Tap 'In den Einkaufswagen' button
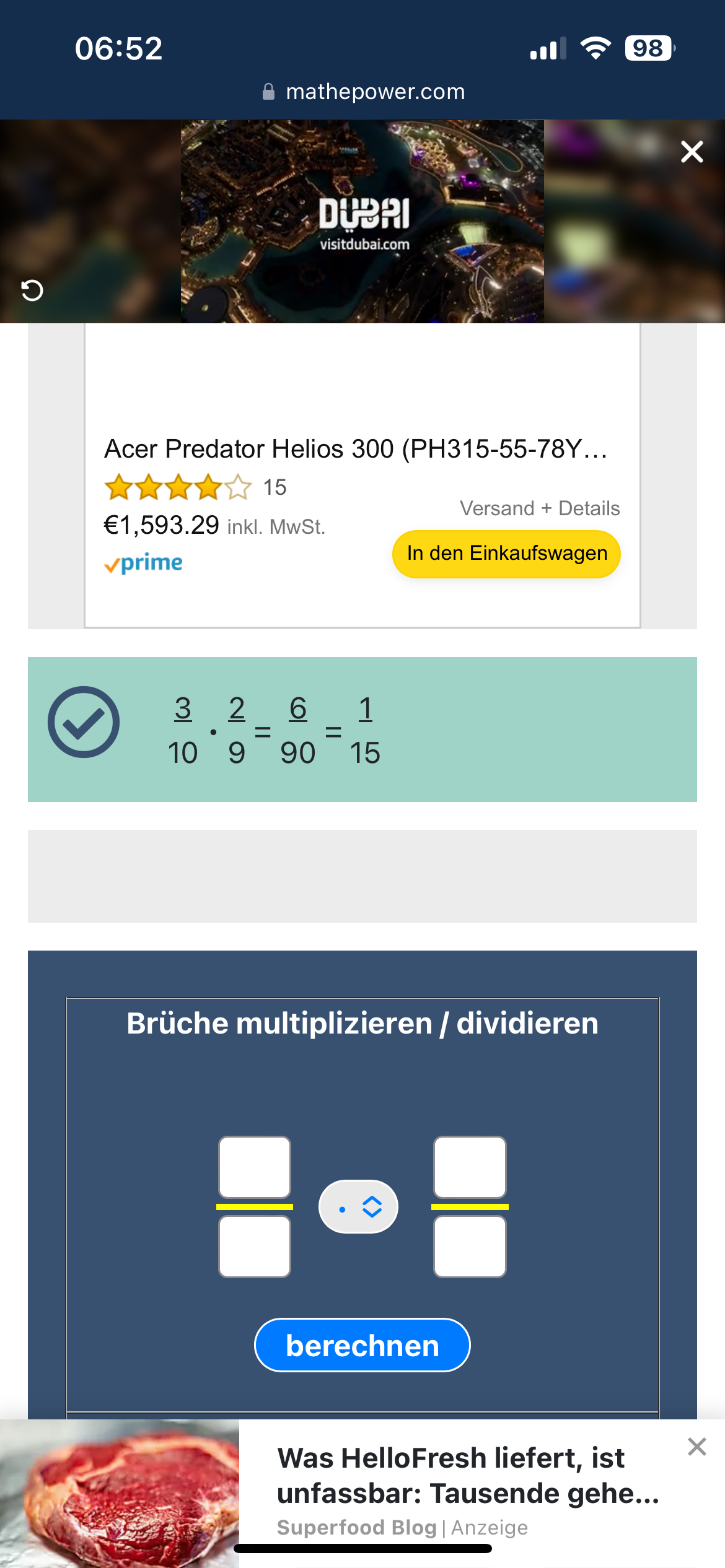The height and width of the screenshot is (1568, 725). tap(506, 554)
